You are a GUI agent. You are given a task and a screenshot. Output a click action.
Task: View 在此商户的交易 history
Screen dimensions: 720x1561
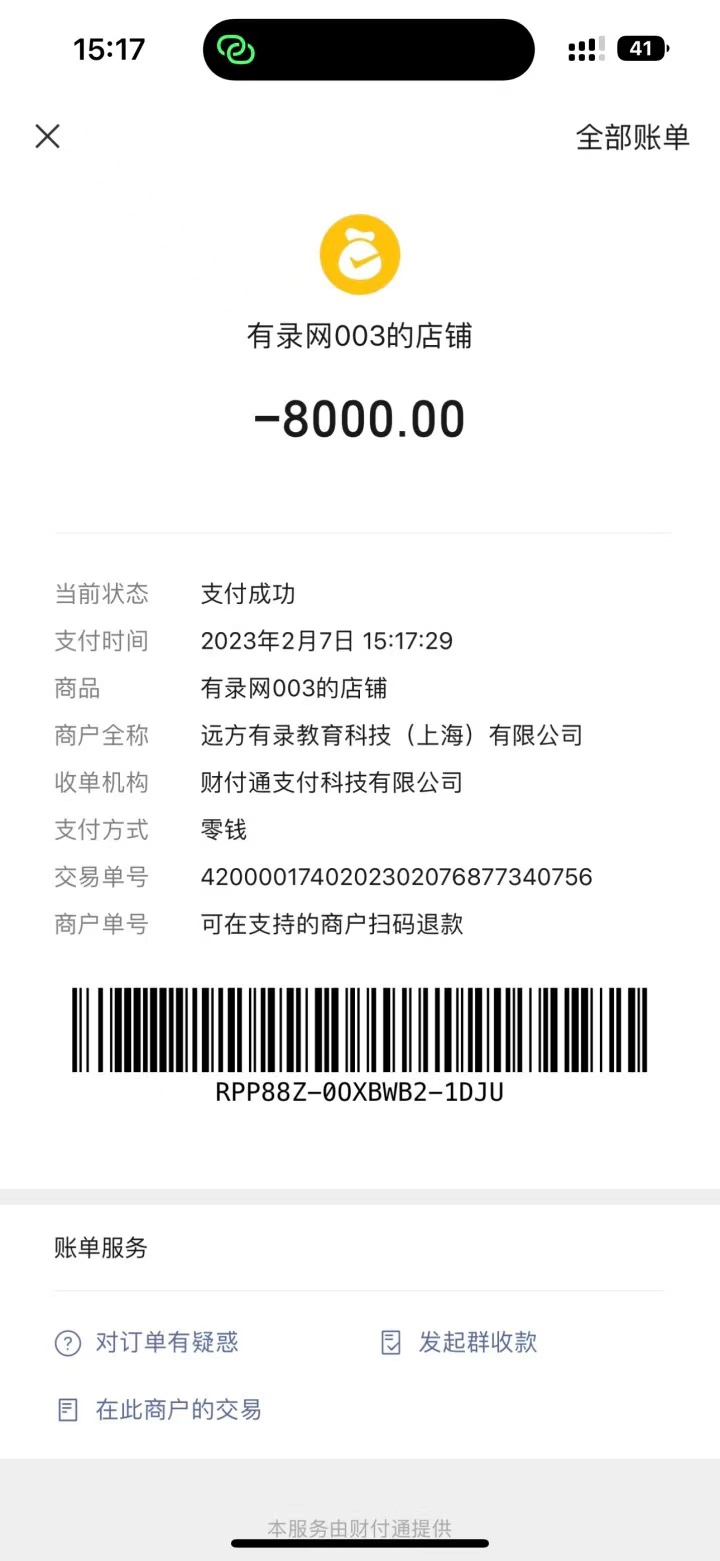pyautogui.click(x=160, y=1410)
